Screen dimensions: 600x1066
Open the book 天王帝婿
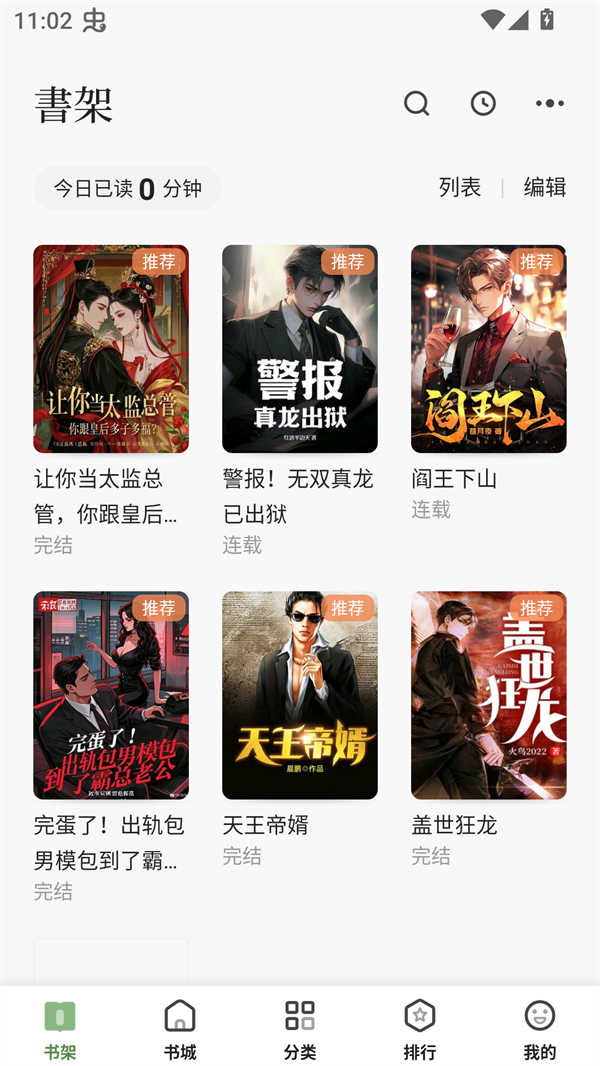coord(300,695)
